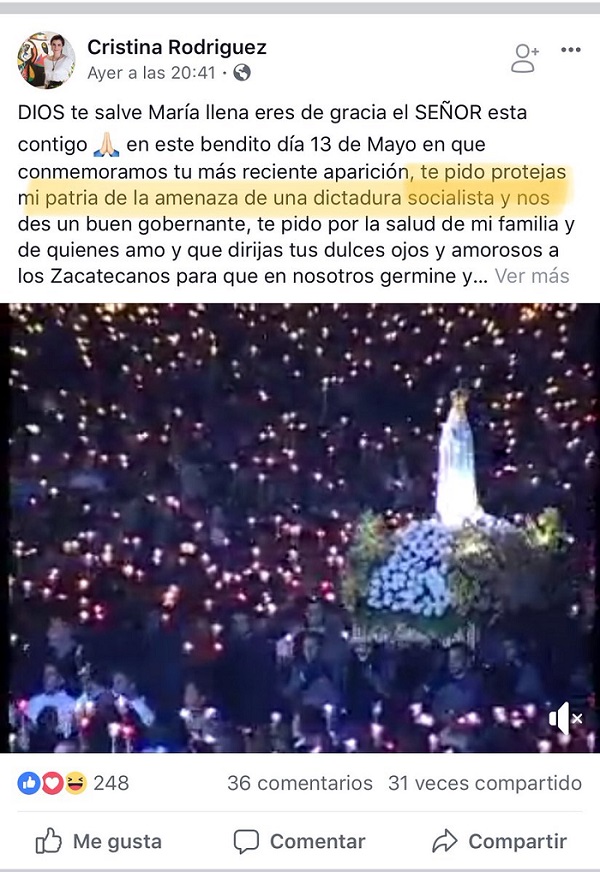Like the post with Me gusta

tap(99, 841)
